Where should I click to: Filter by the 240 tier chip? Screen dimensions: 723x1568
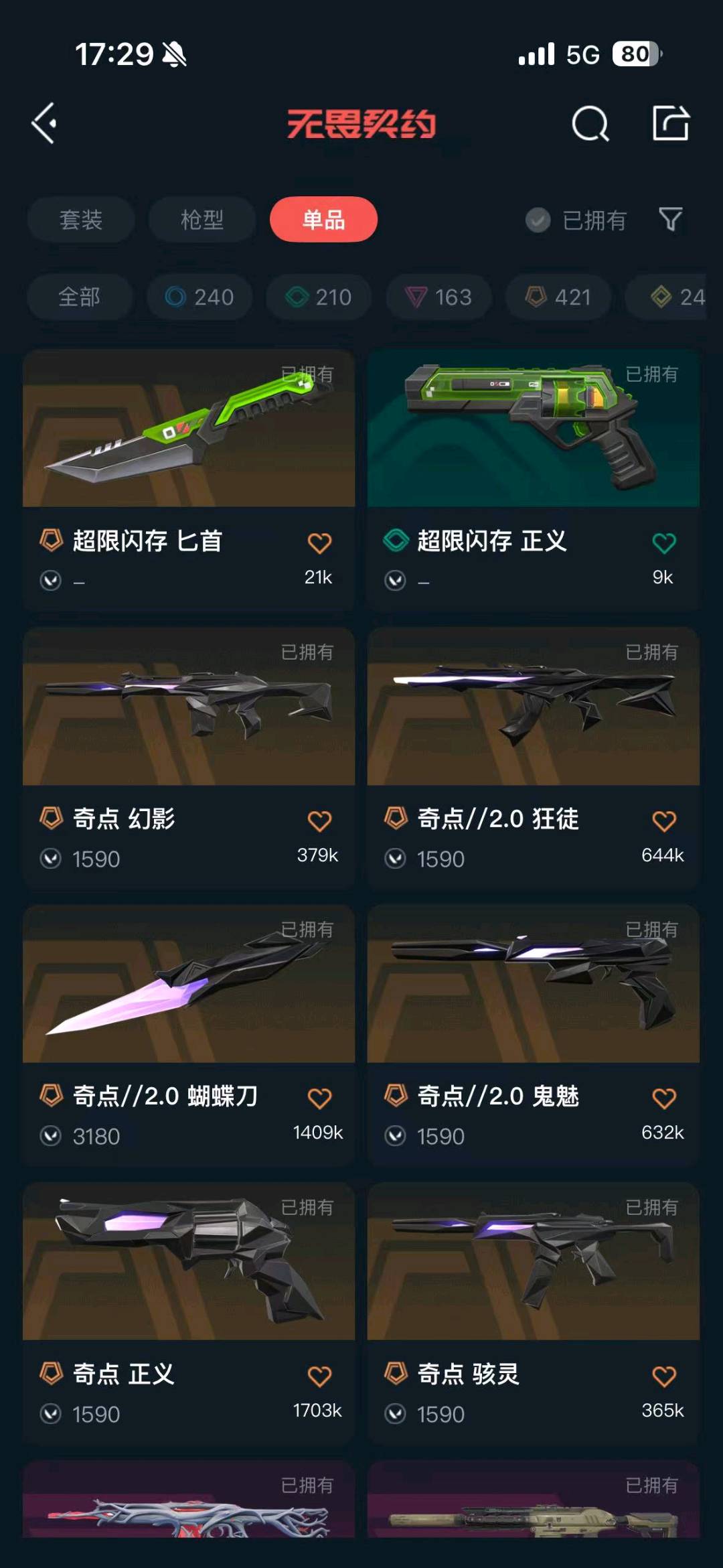pos(199,297)
